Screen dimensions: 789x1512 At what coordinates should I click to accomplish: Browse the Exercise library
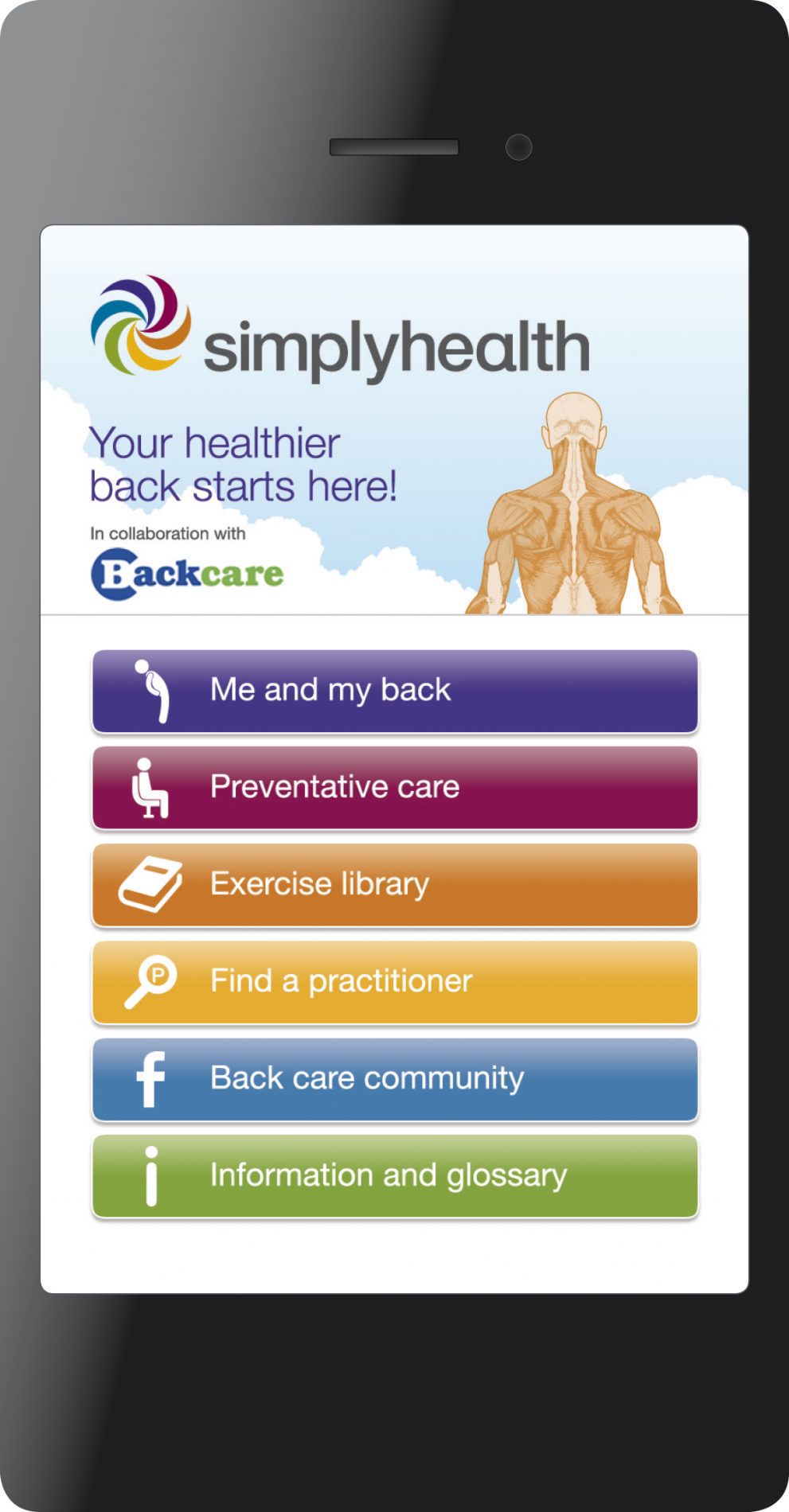(395, 885)
